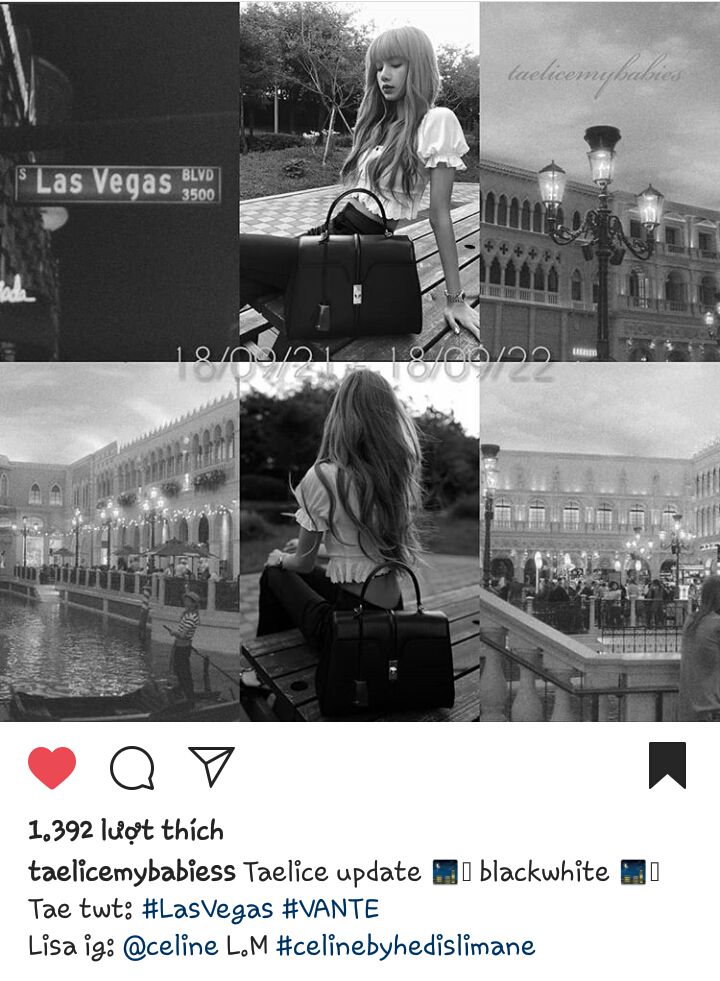This screenshot has width=720, height=981.
Task: Open the #celinebyhedislimane hashtag
Action: (405, 946)
